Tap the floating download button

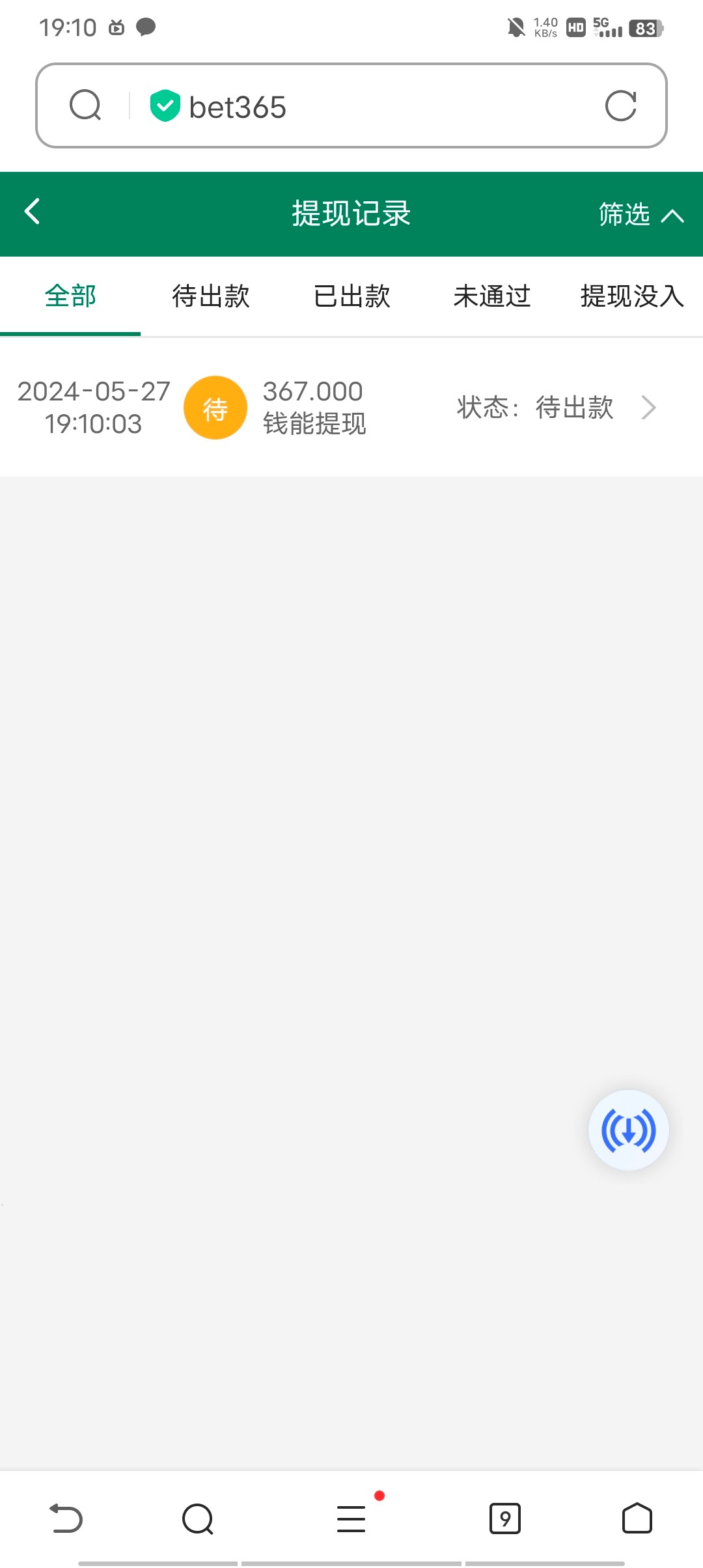[628, 1130]
